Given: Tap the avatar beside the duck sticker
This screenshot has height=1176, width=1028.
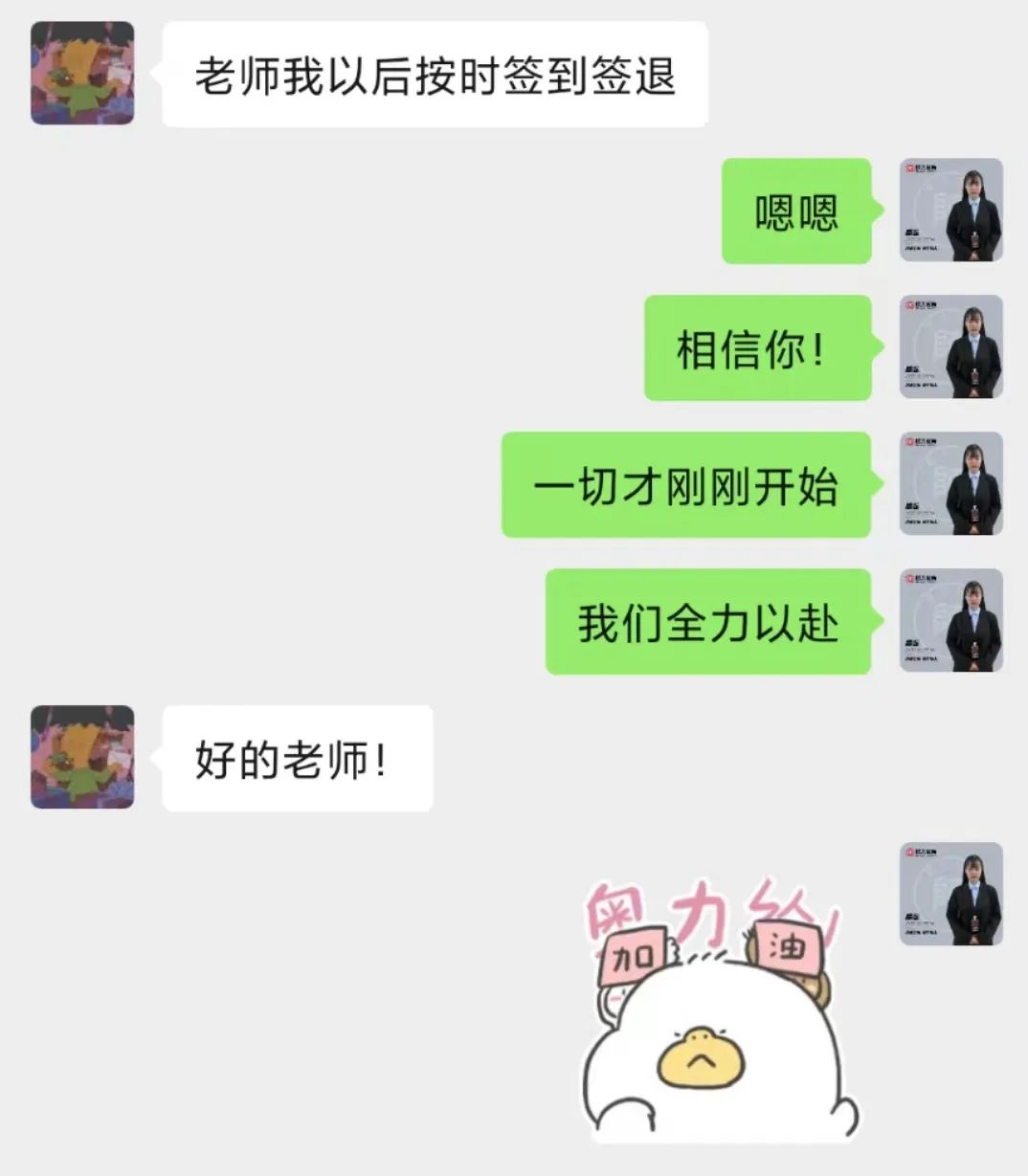Looking at the screenshot, I should point(950,894).
